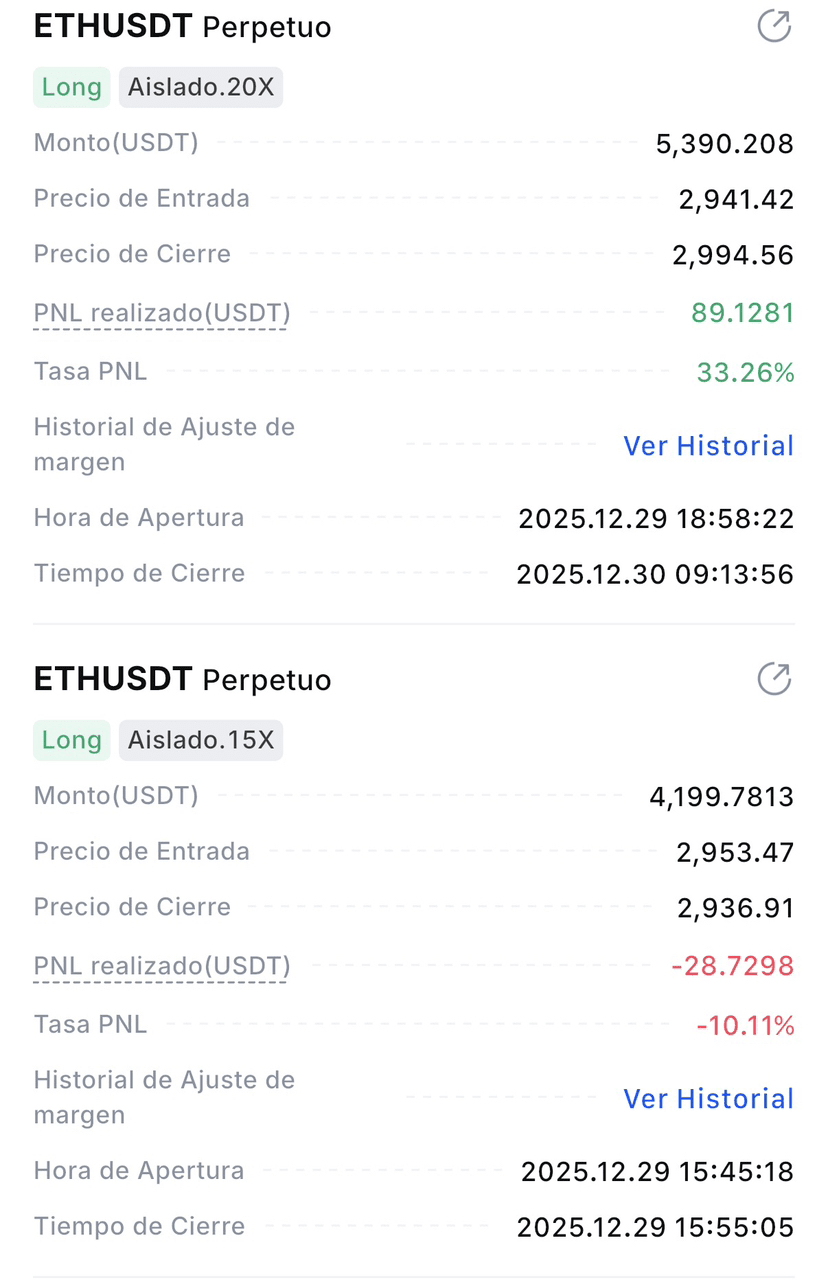Share the 20X ETHUSDT position with 33.26% PNL

pyautogui.click(x=774, y=27)
